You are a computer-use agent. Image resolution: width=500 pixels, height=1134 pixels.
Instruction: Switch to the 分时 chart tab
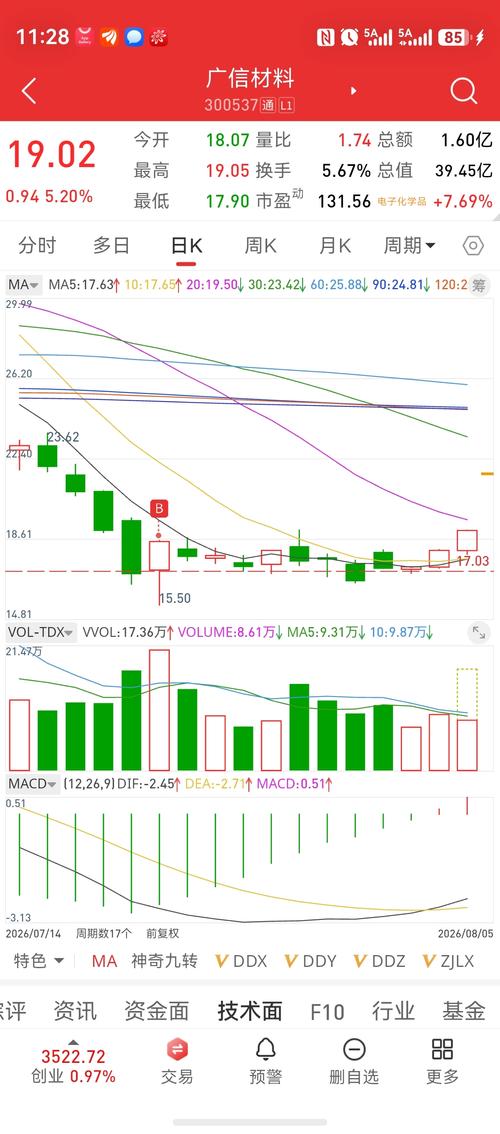(x=37, y=246)
